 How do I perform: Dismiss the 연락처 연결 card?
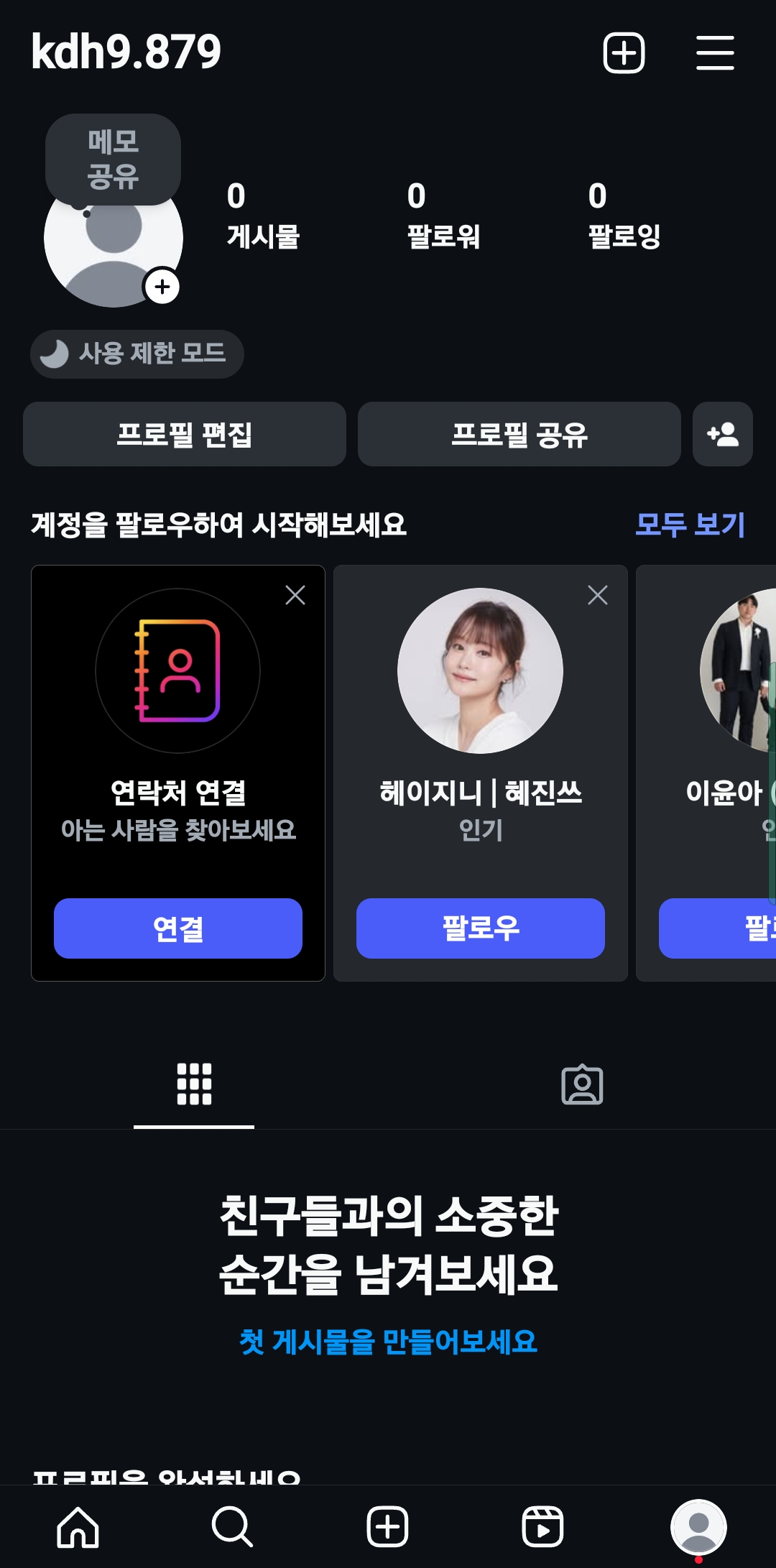coord(295,595)
